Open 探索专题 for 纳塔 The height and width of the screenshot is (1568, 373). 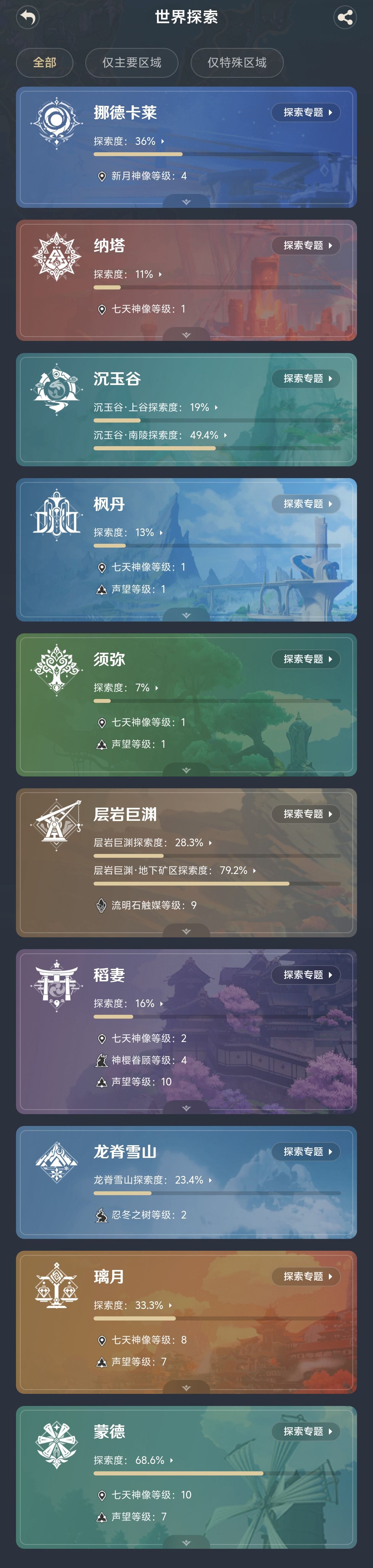click(306, 245)
